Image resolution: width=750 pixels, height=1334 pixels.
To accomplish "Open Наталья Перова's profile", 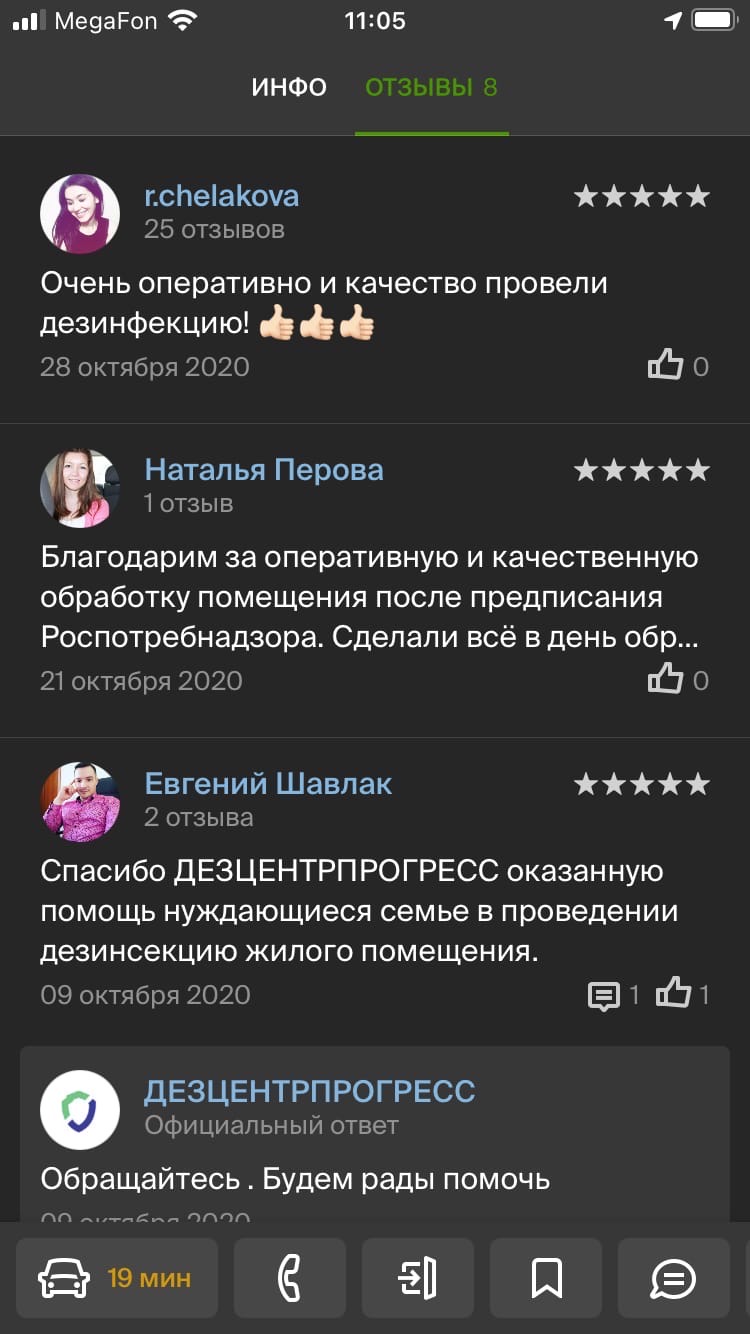I will click(x=263, y=470).
